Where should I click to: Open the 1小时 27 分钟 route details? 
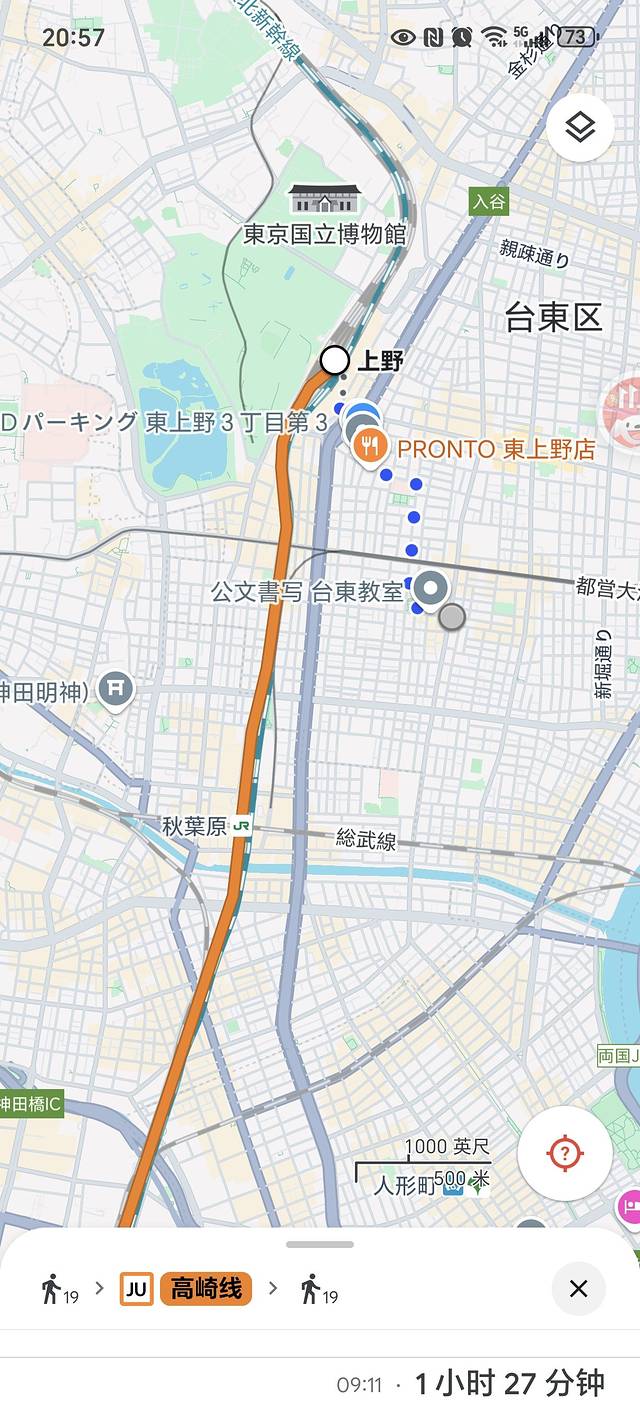(510, 1384)
